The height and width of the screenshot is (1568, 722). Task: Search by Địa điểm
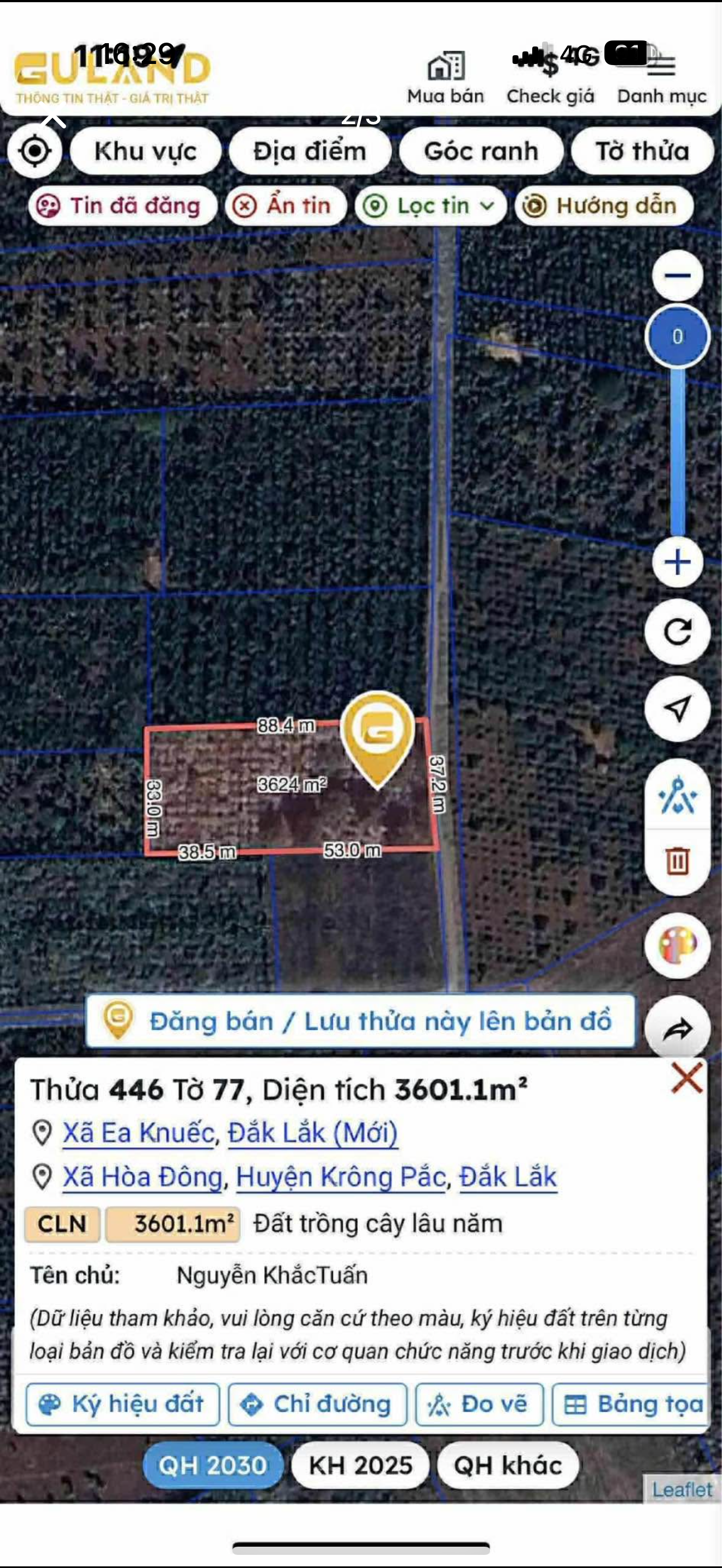click(x=309, y=151)
